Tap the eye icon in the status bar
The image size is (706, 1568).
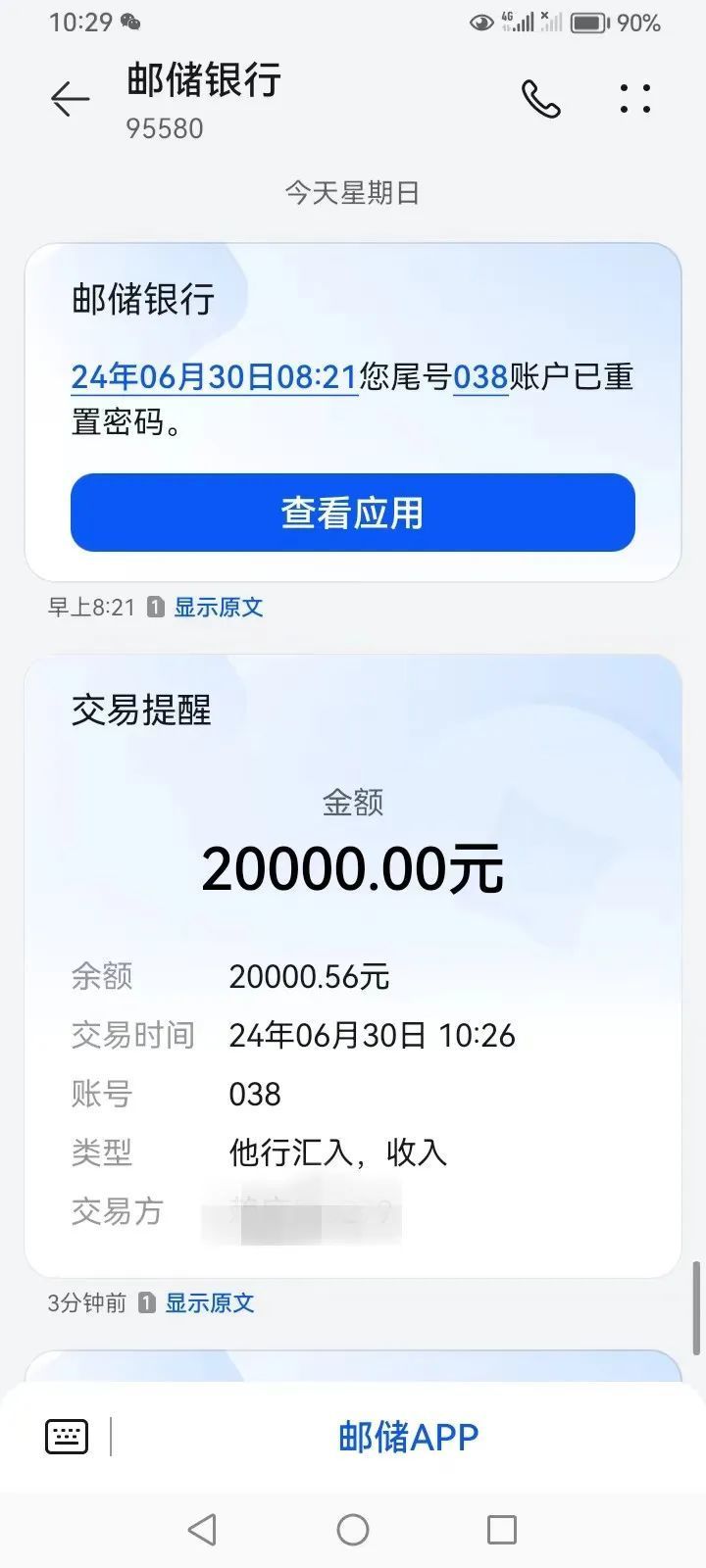[x=479, y=22]
